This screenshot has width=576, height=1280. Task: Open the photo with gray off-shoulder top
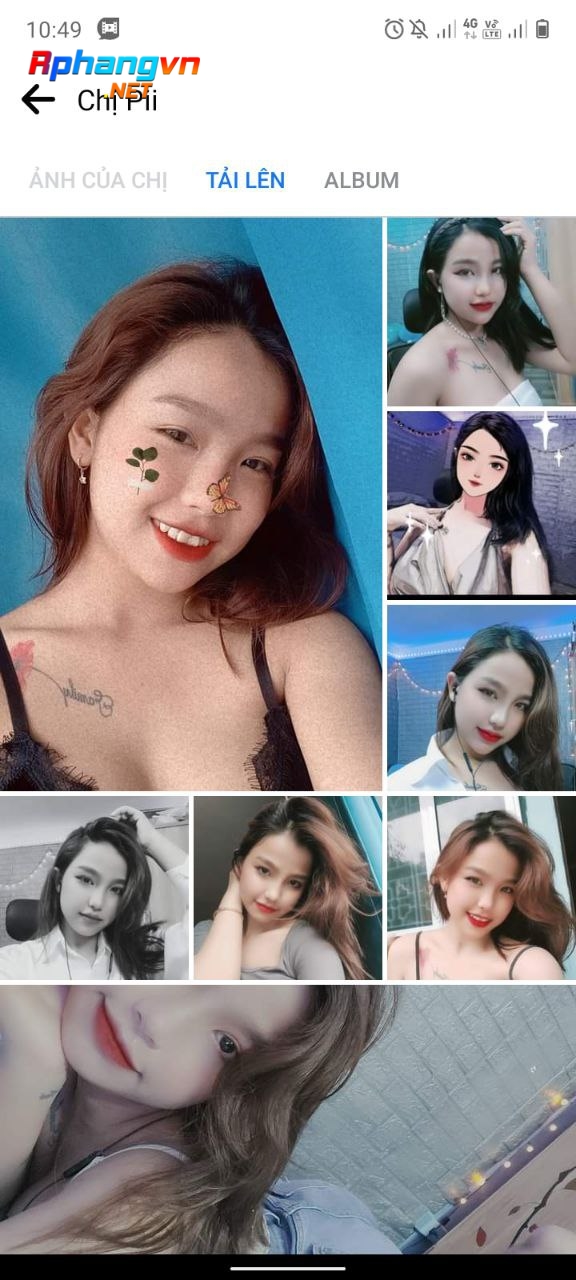[x=288, y=888]
